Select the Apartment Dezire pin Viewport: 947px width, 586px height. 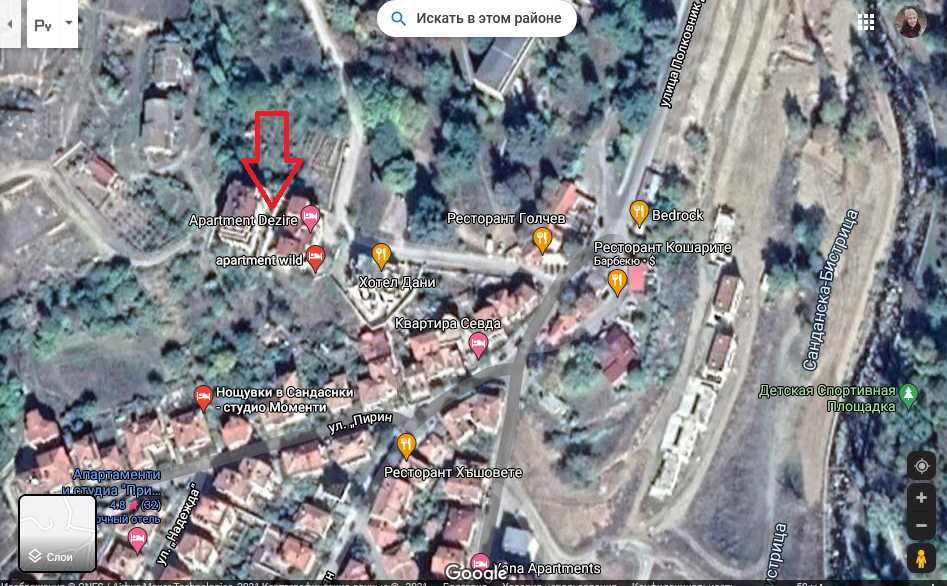[x=310, y=216]
